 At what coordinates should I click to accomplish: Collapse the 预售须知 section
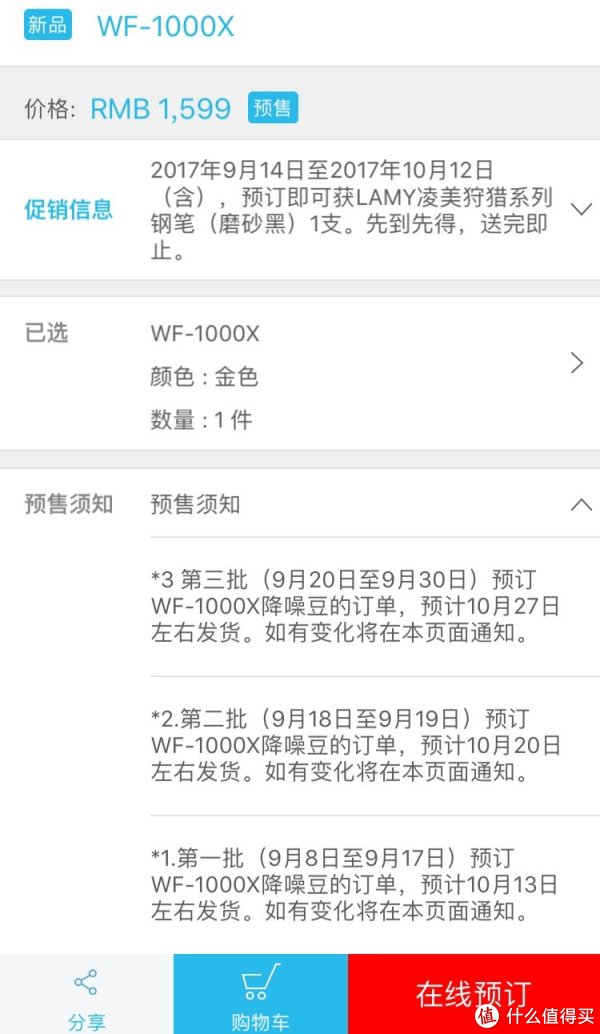pos(581,505)
